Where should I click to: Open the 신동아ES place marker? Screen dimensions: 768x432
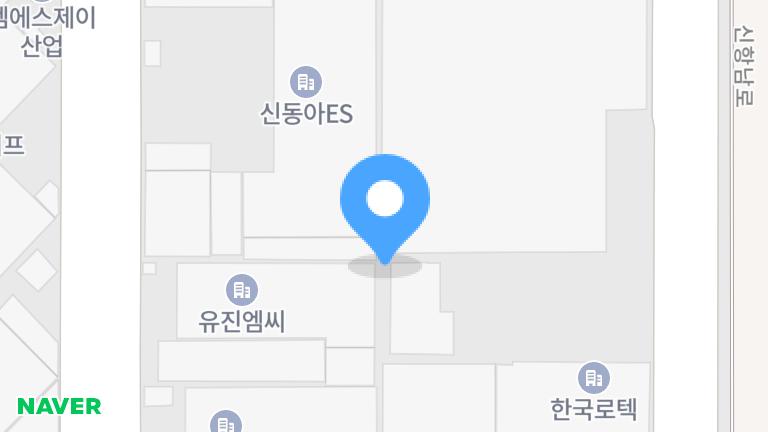[x=305, y=81]
